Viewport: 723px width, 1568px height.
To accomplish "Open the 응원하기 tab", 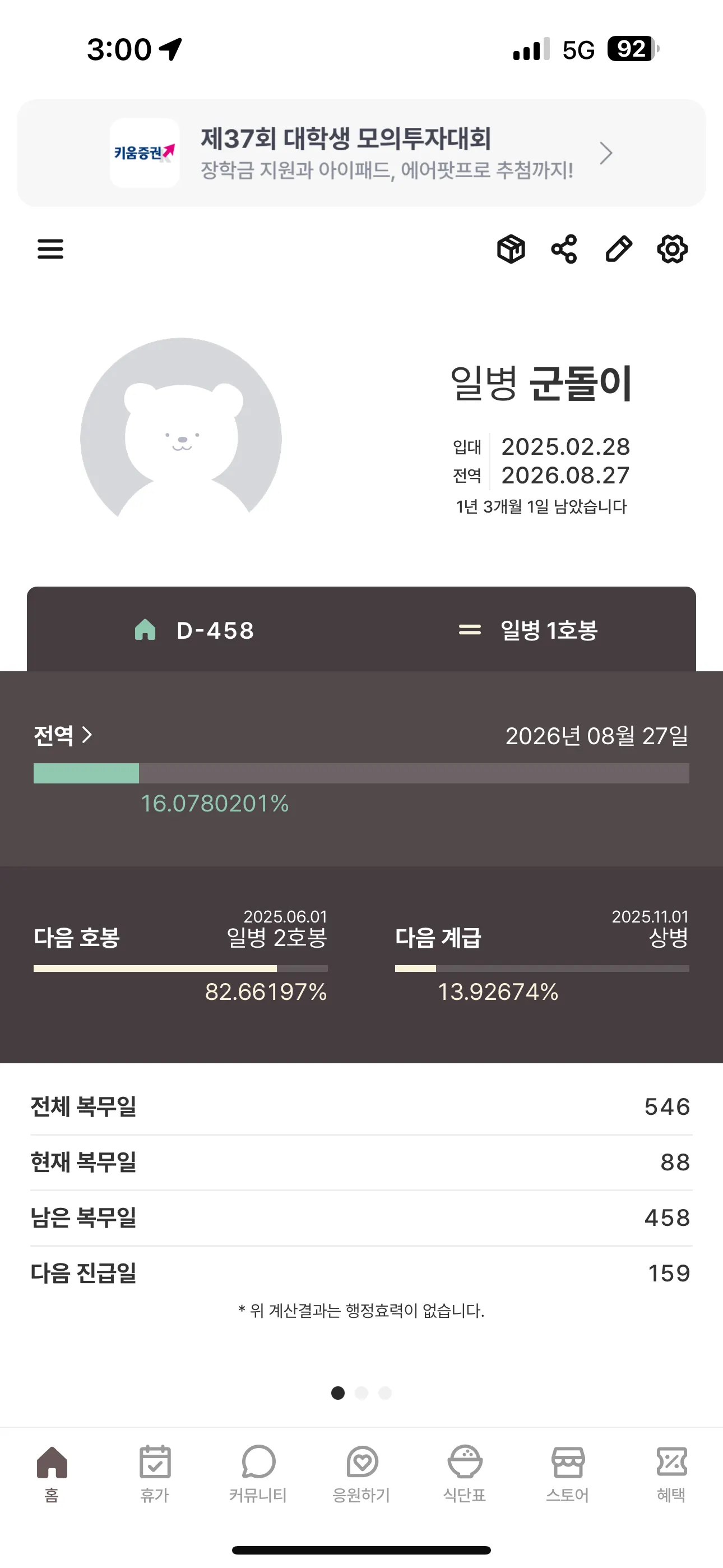I will click(361, 1473).
